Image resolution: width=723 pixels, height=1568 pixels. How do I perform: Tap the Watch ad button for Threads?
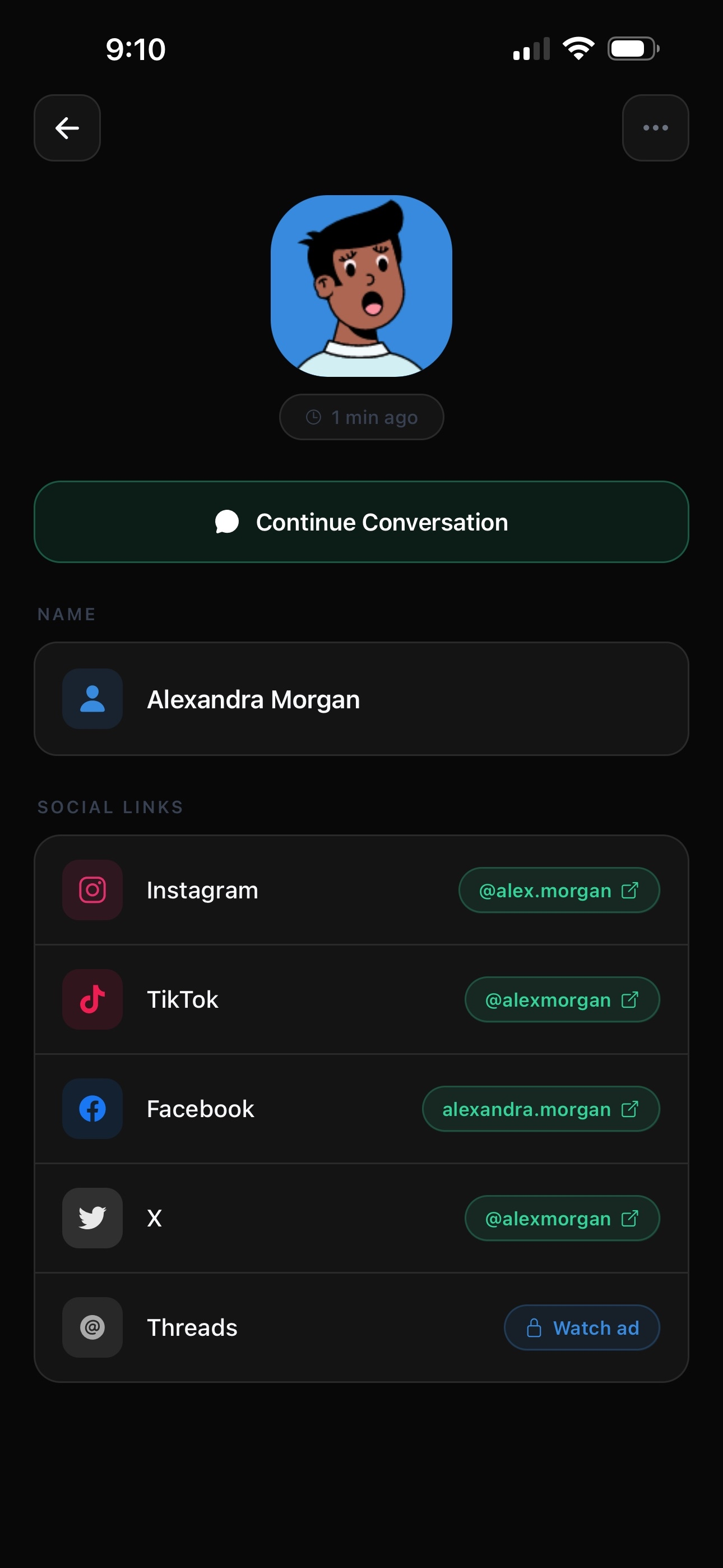(581, 1327)
